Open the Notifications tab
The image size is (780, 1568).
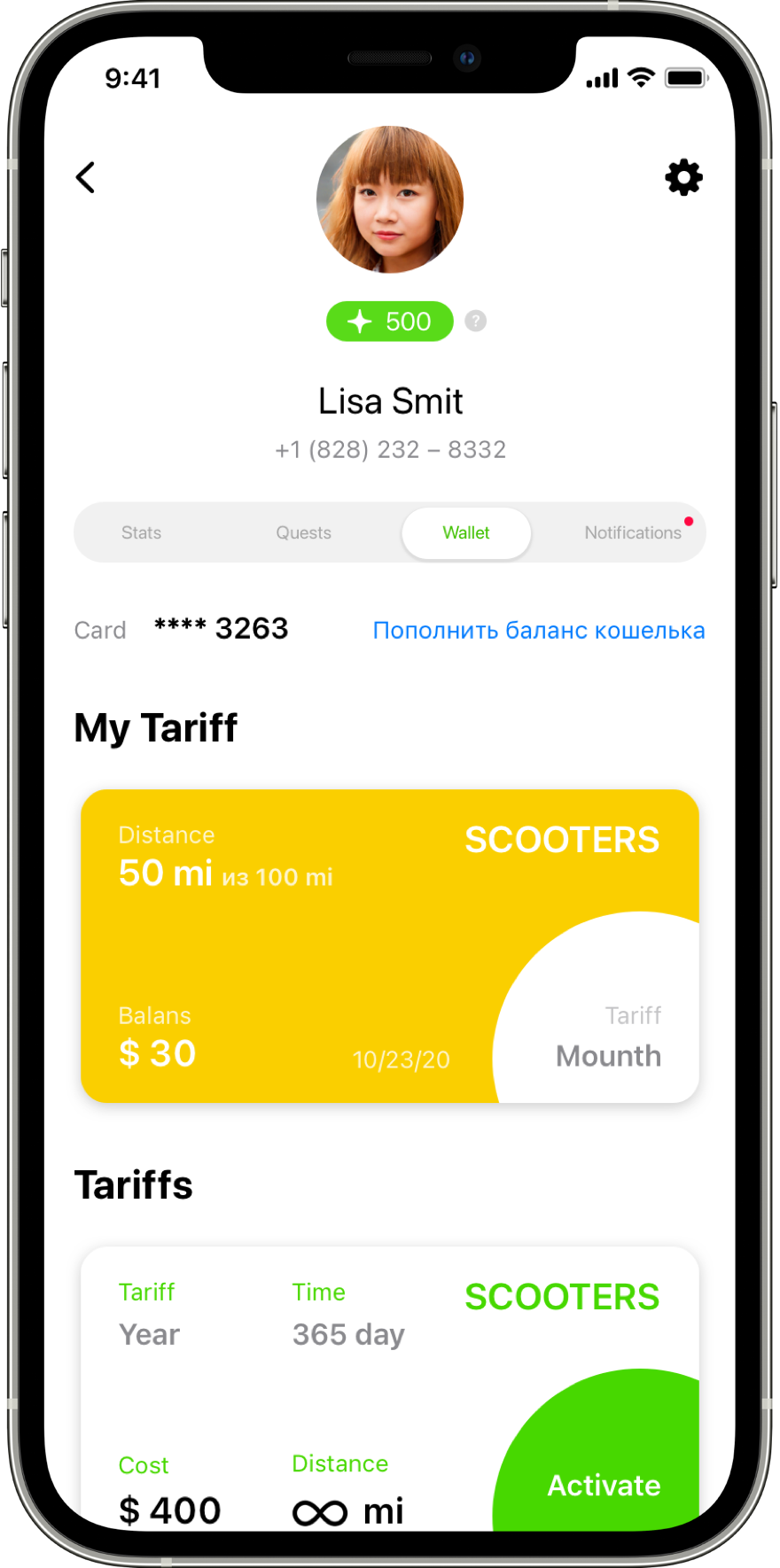[633, 532]
